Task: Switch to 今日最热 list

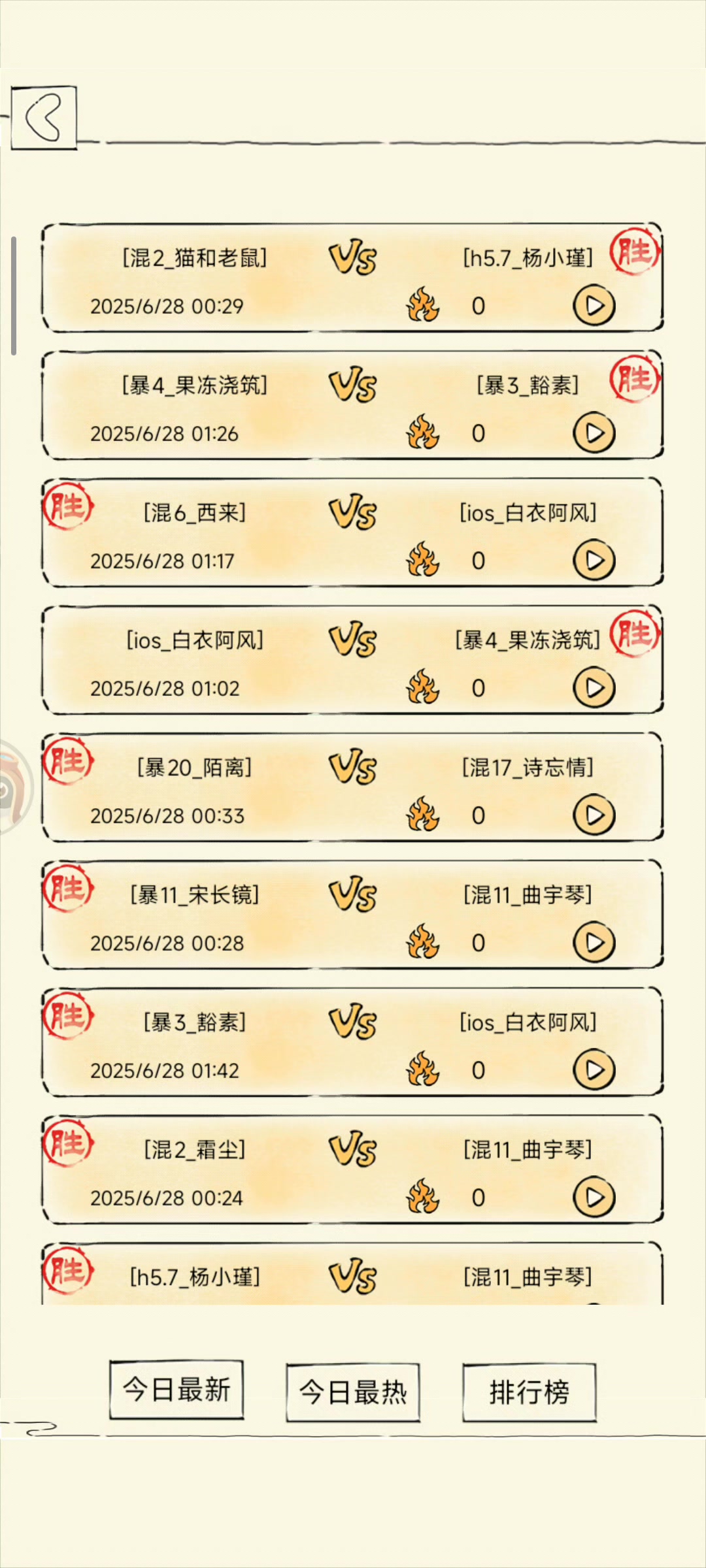Action: [x=353, y=1392]
